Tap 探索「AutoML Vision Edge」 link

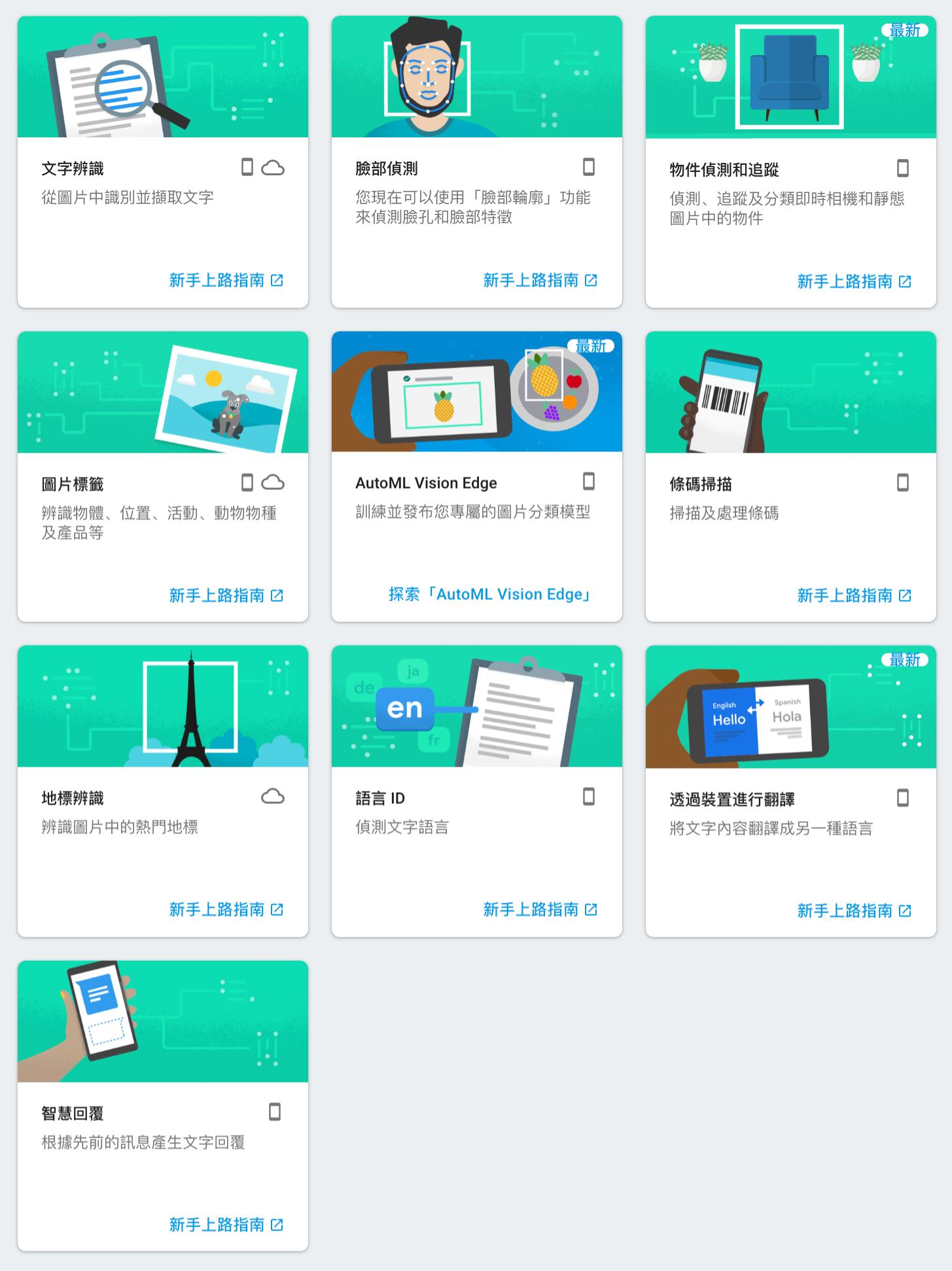pyautogui.click(x=491, y=594)
